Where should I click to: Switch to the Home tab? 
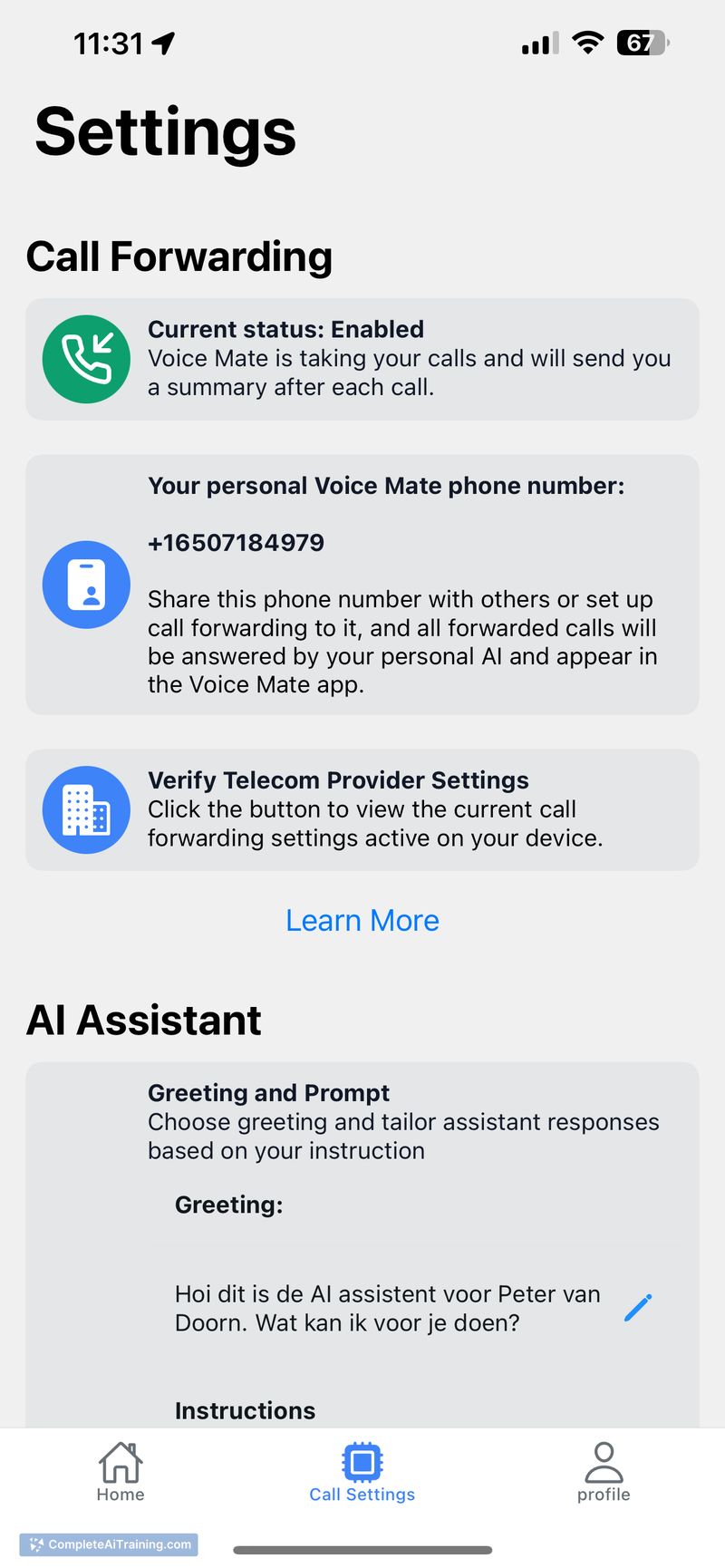click(x=120, y=1473)
